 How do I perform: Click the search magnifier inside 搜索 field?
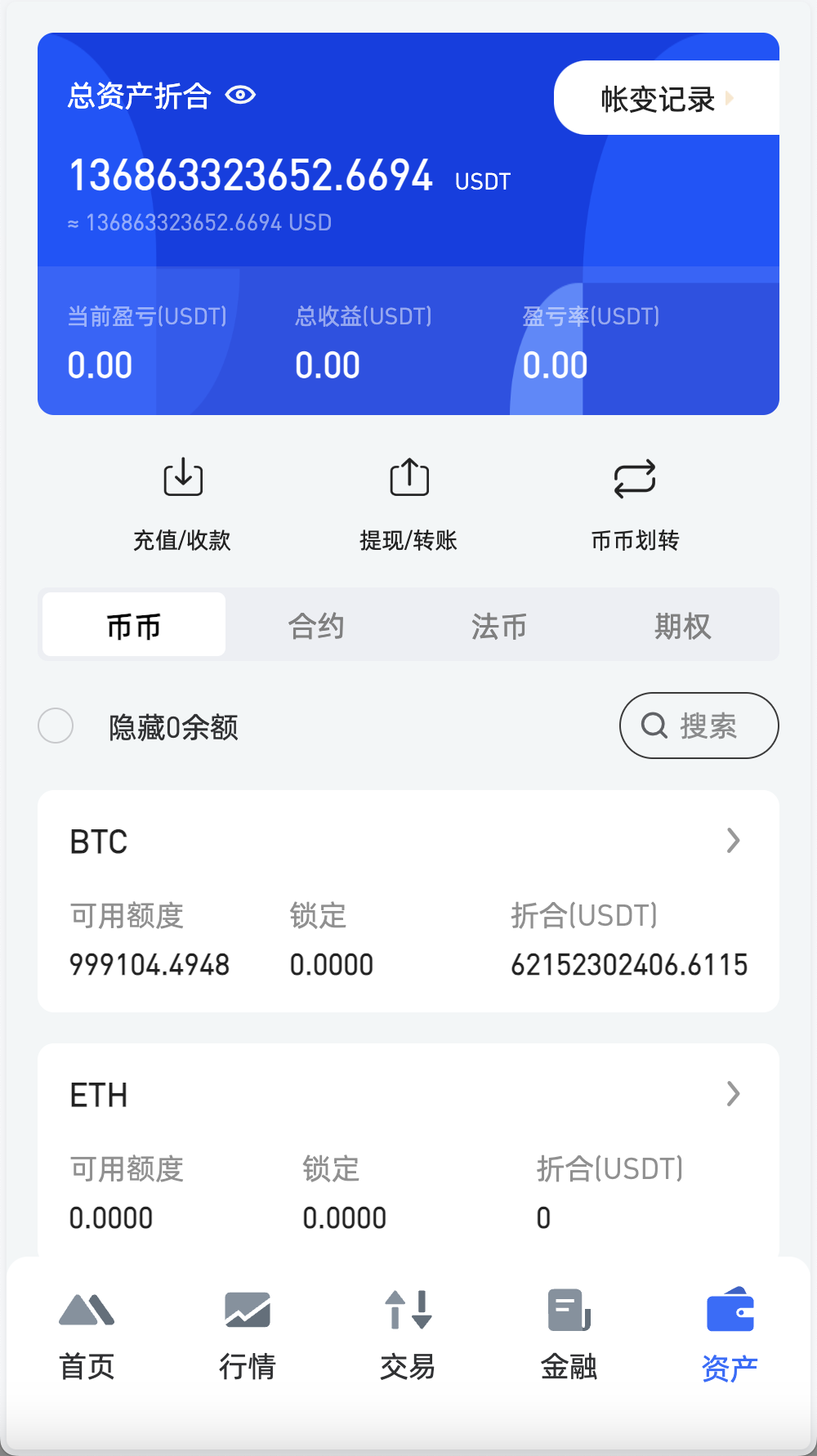click(654, 726)
